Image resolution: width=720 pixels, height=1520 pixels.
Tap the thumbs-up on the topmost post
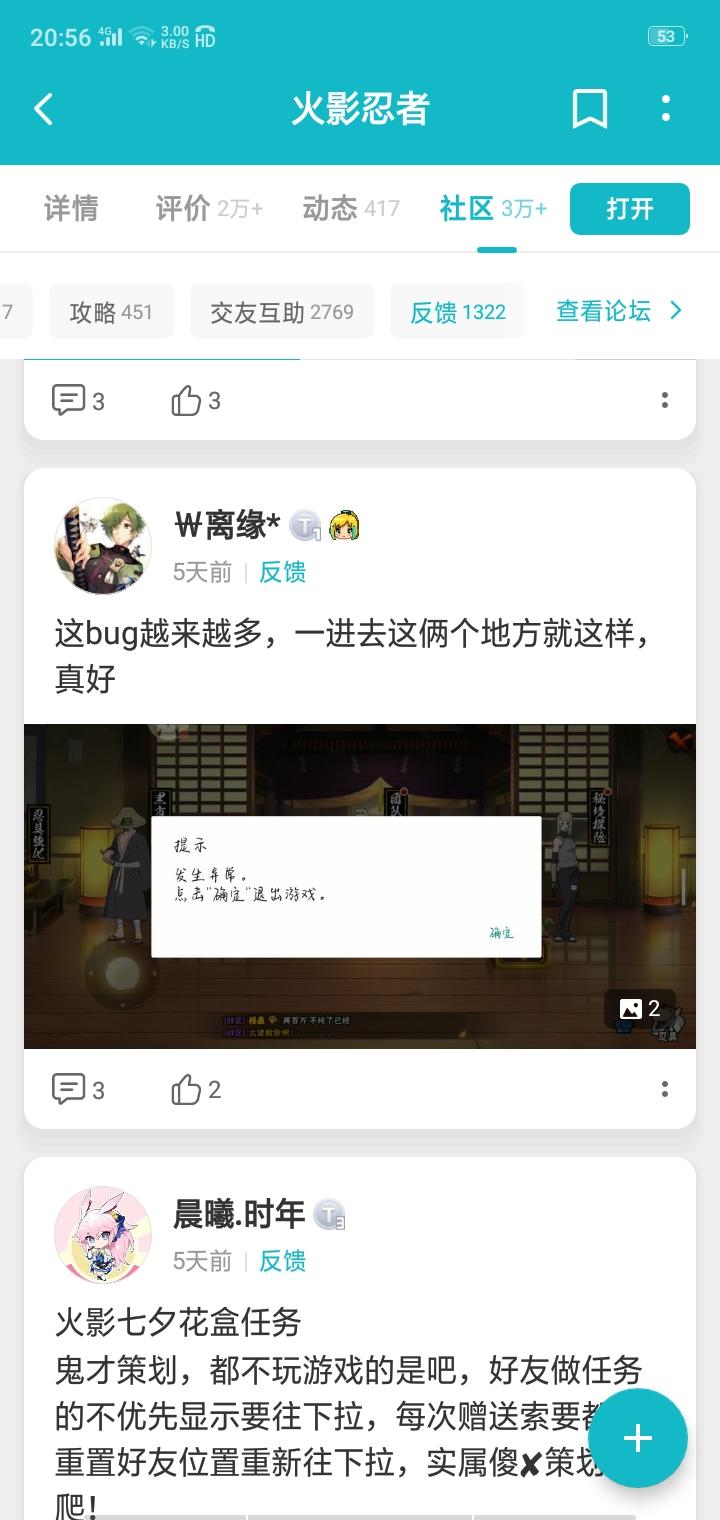(190, 400)
